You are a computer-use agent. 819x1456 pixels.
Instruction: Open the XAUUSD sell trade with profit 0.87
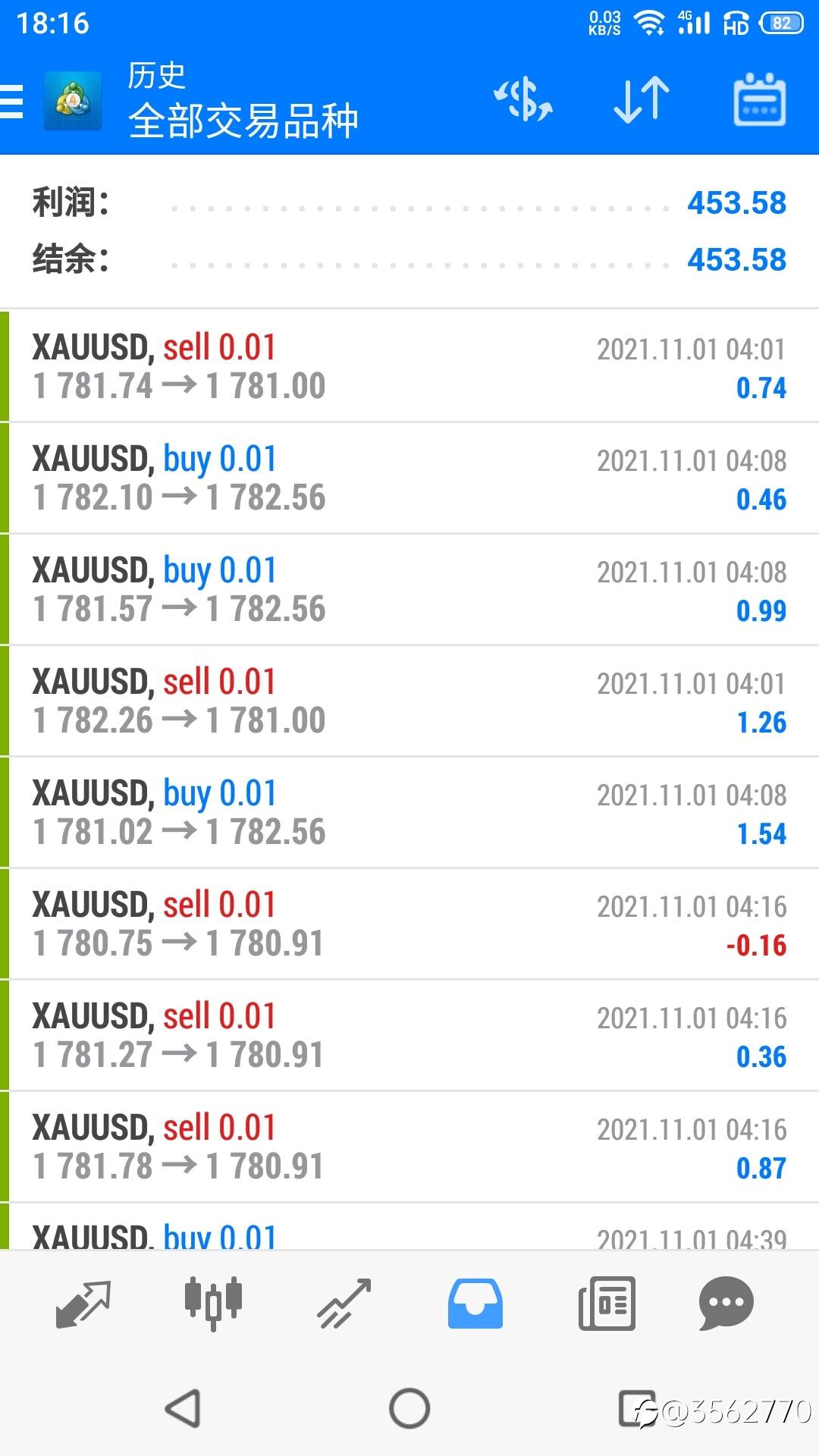[x=409, y=1147]
